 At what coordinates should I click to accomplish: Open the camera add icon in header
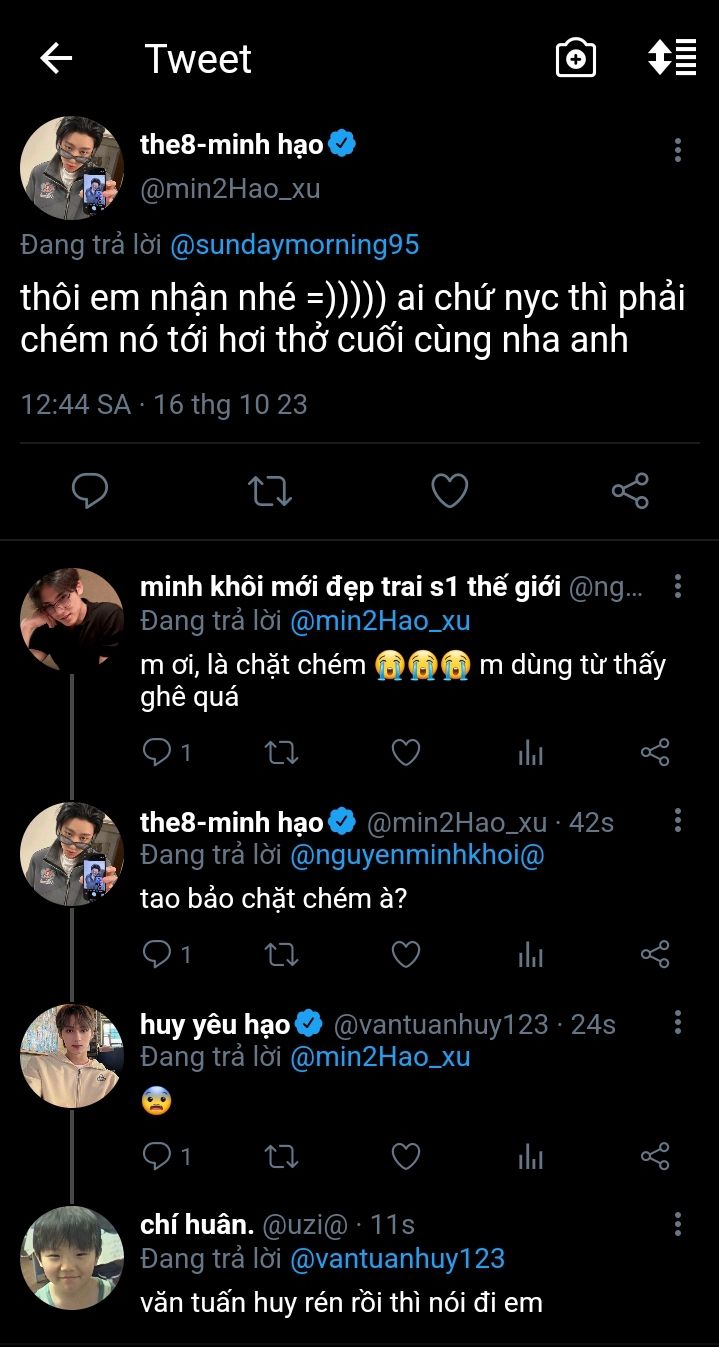(x=576, y=59)
